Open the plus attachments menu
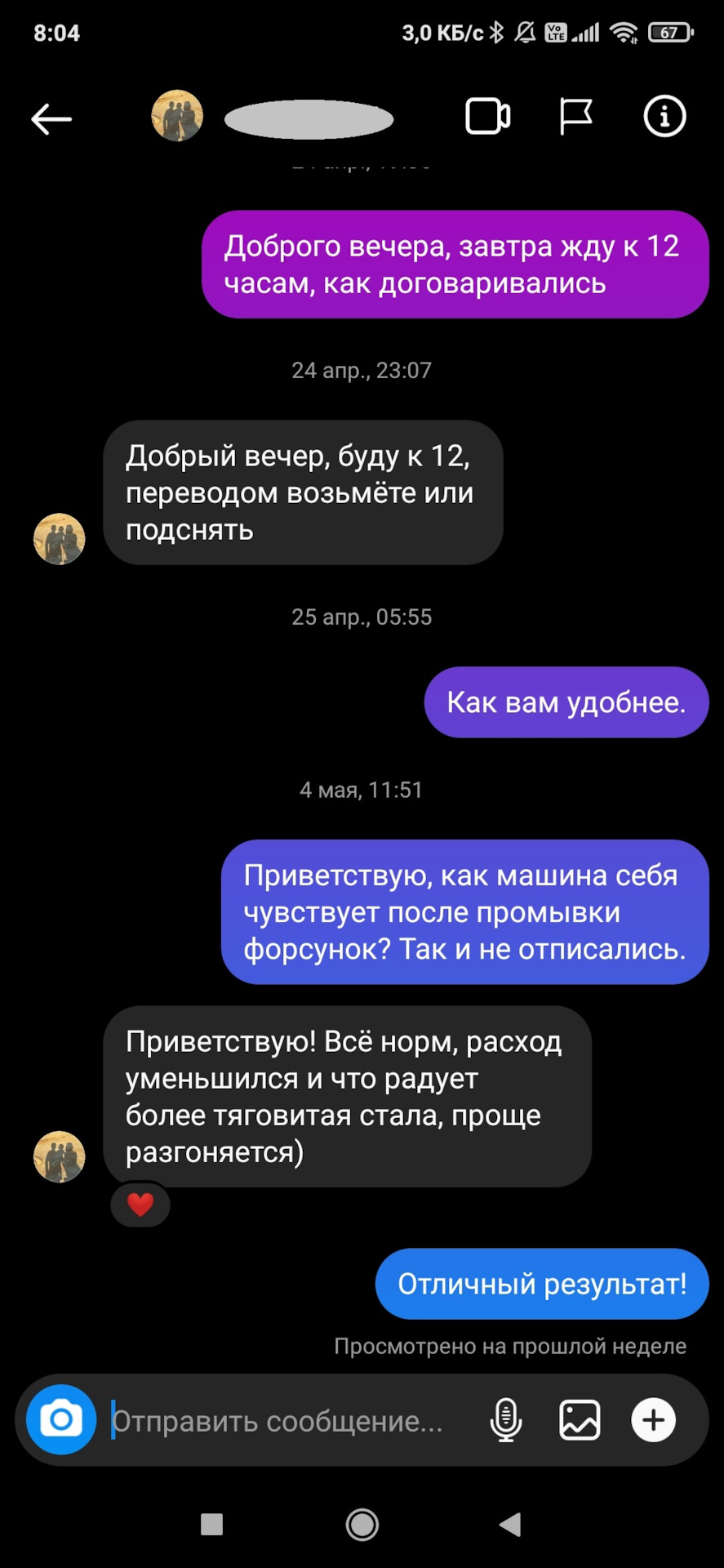Image resolution: width=724 pixels, height=1568 pixels. pyautogui.click(x=653, y=1420)
